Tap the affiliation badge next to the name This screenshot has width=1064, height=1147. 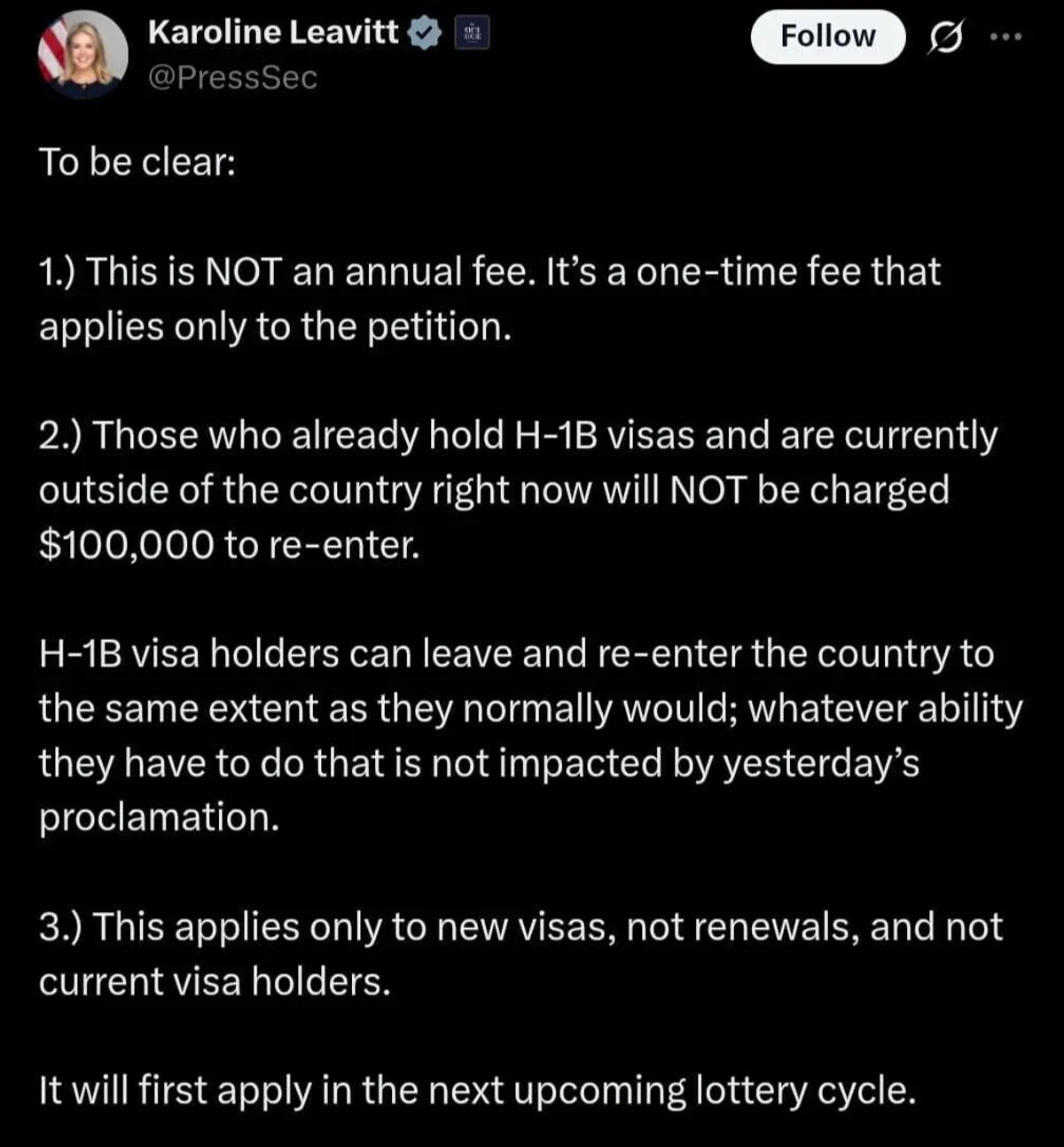(x=472, y=34)
